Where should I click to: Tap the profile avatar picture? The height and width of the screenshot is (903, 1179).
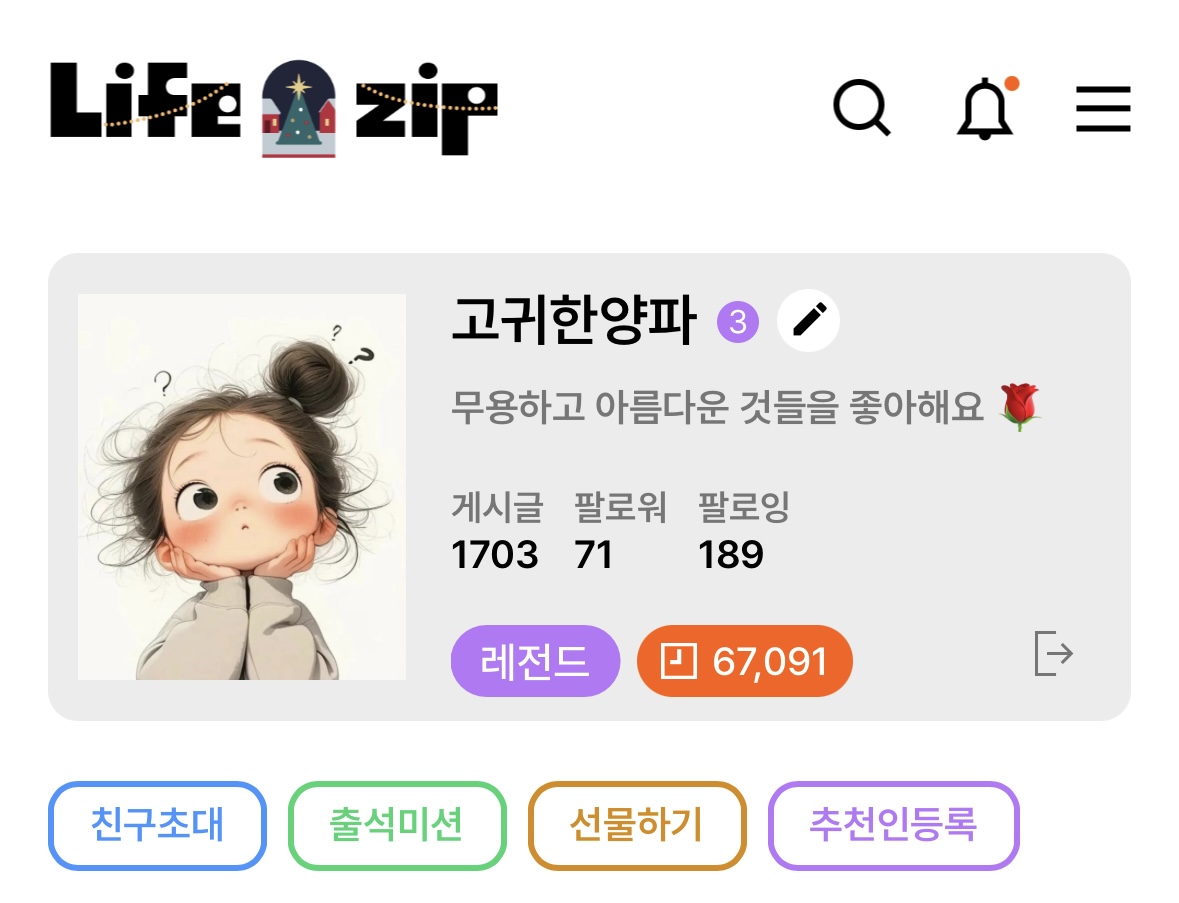click(x=242, y=487)
